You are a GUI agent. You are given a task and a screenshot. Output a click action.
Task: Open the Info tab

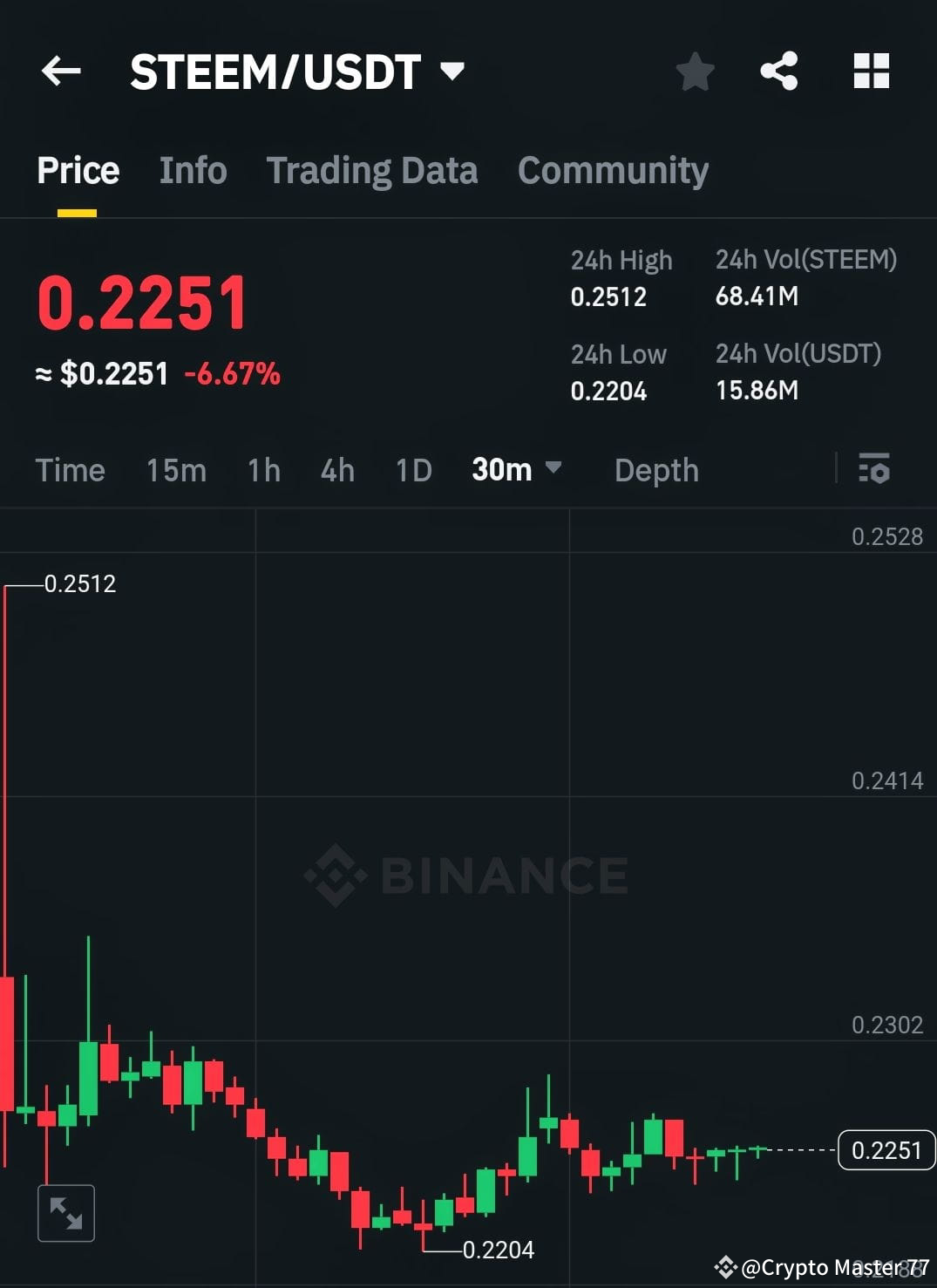pos(192,170)
